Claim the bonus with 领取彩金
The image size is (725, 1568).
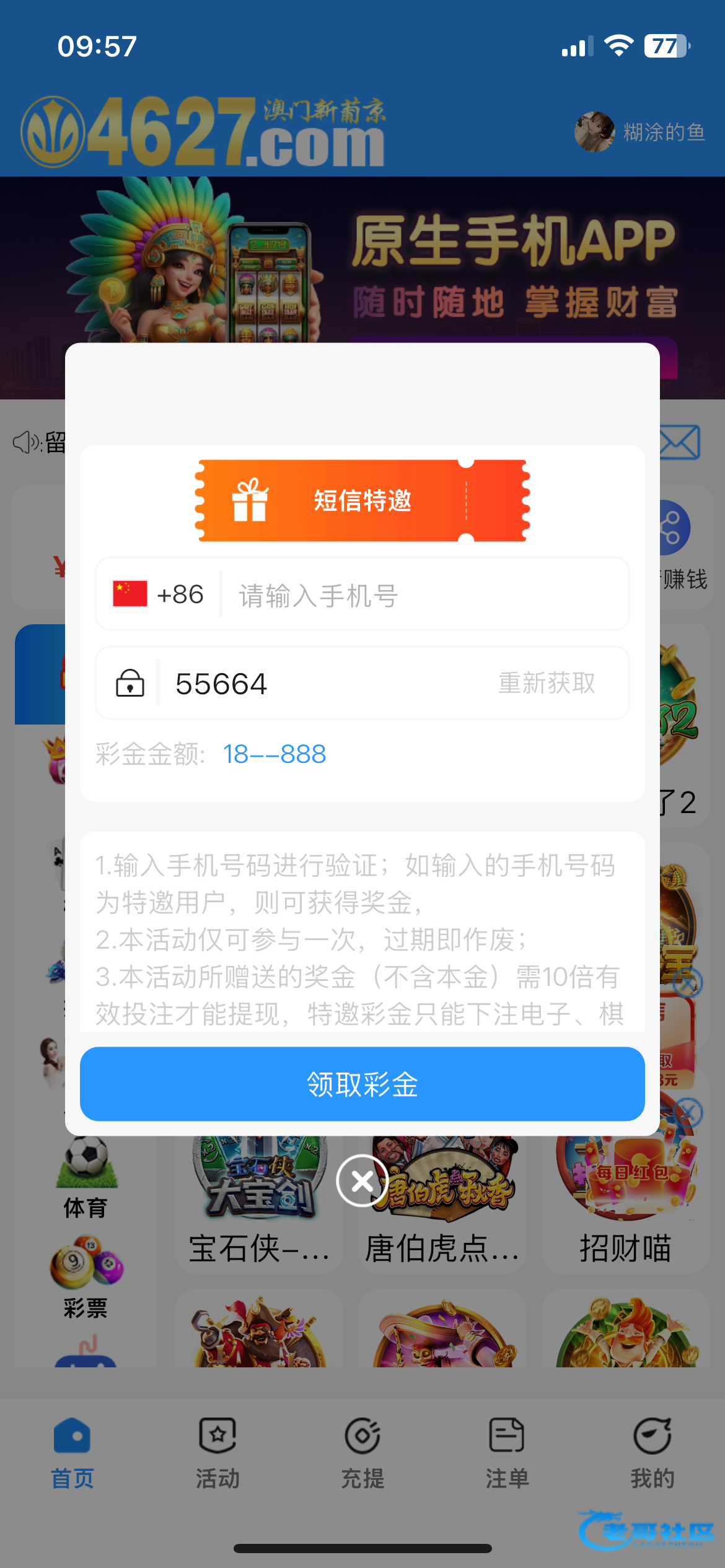362,1084
